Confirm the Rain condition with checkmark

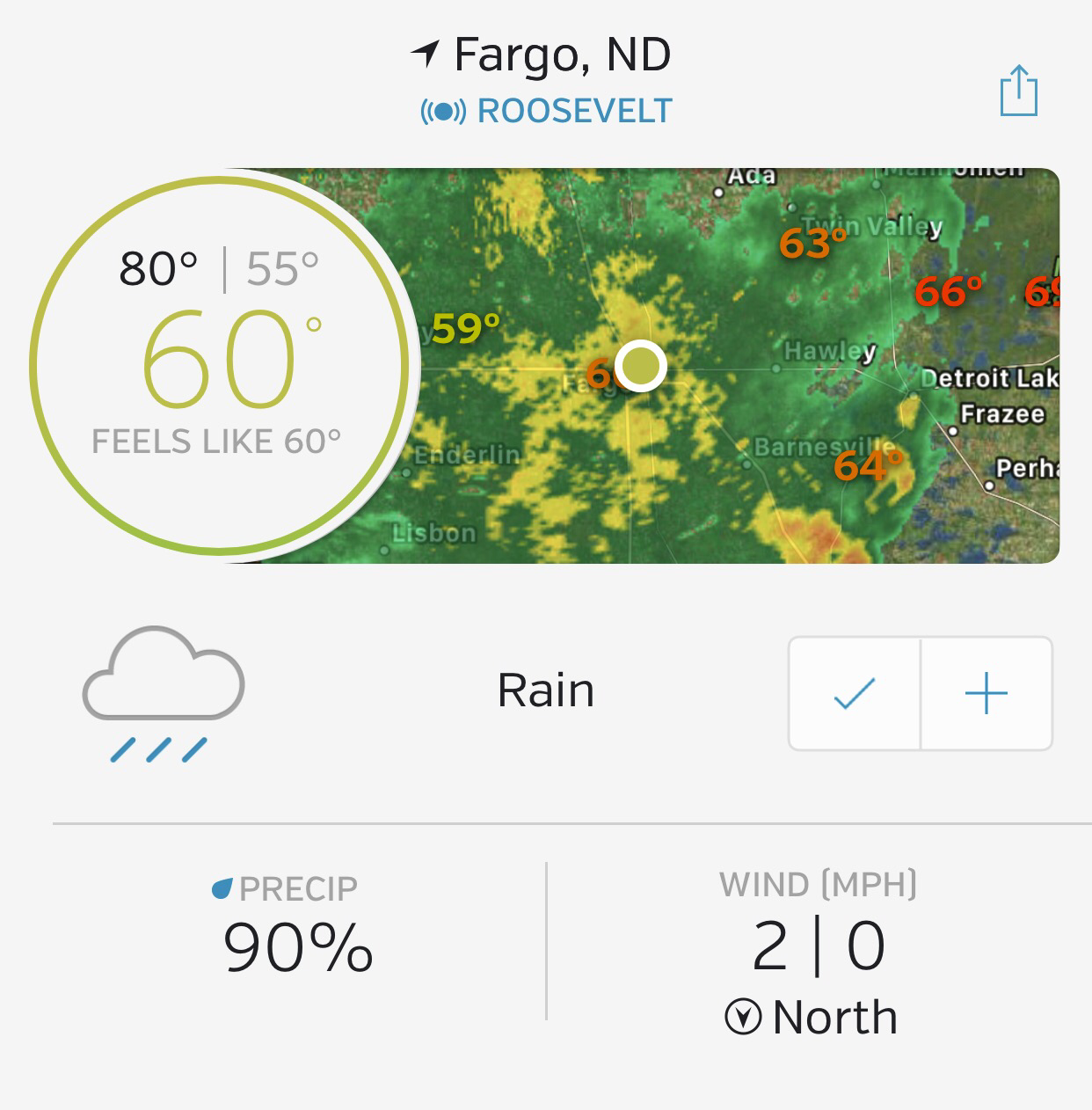[855, 694]
